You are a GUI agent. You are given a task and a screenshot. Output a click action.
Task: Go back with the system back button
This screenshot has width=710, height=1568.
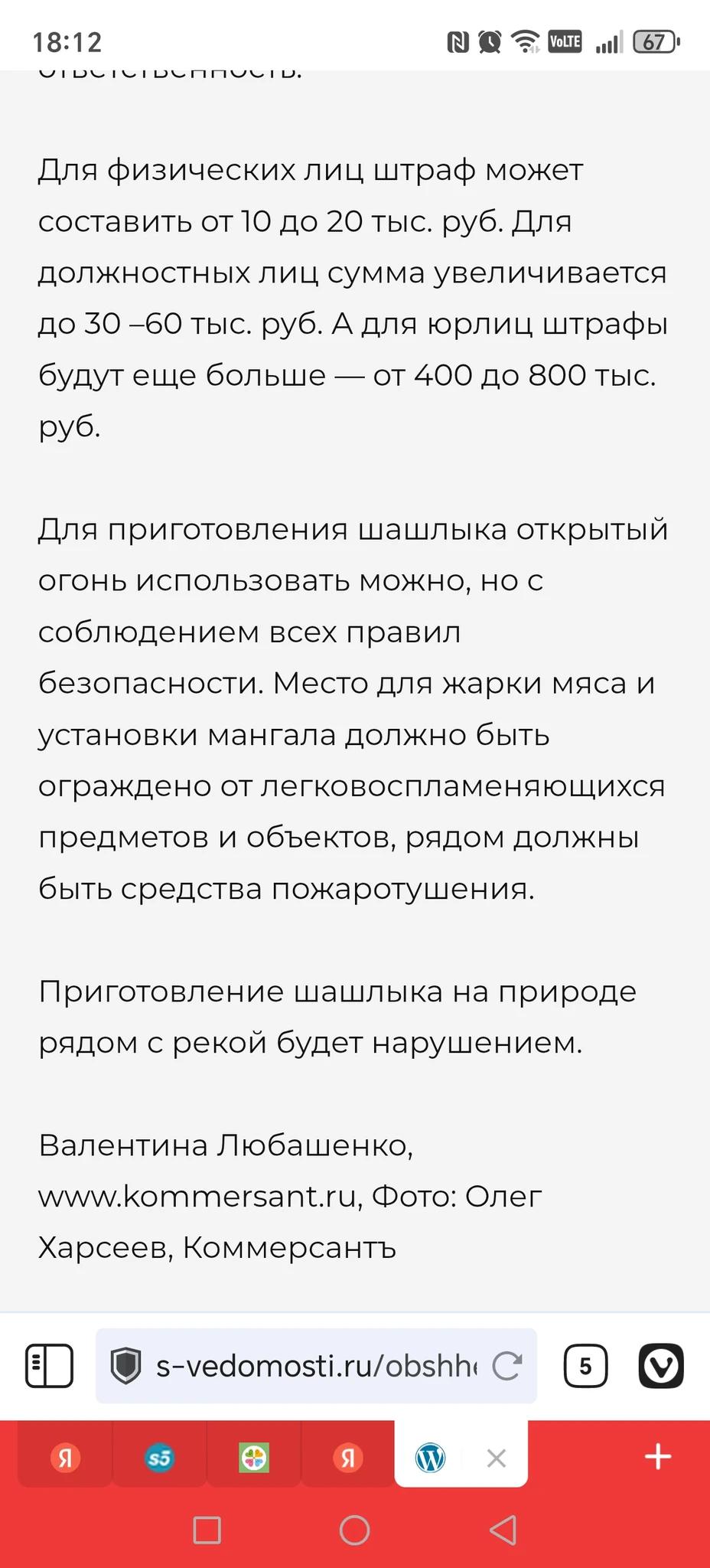(x=503, y=1530)
